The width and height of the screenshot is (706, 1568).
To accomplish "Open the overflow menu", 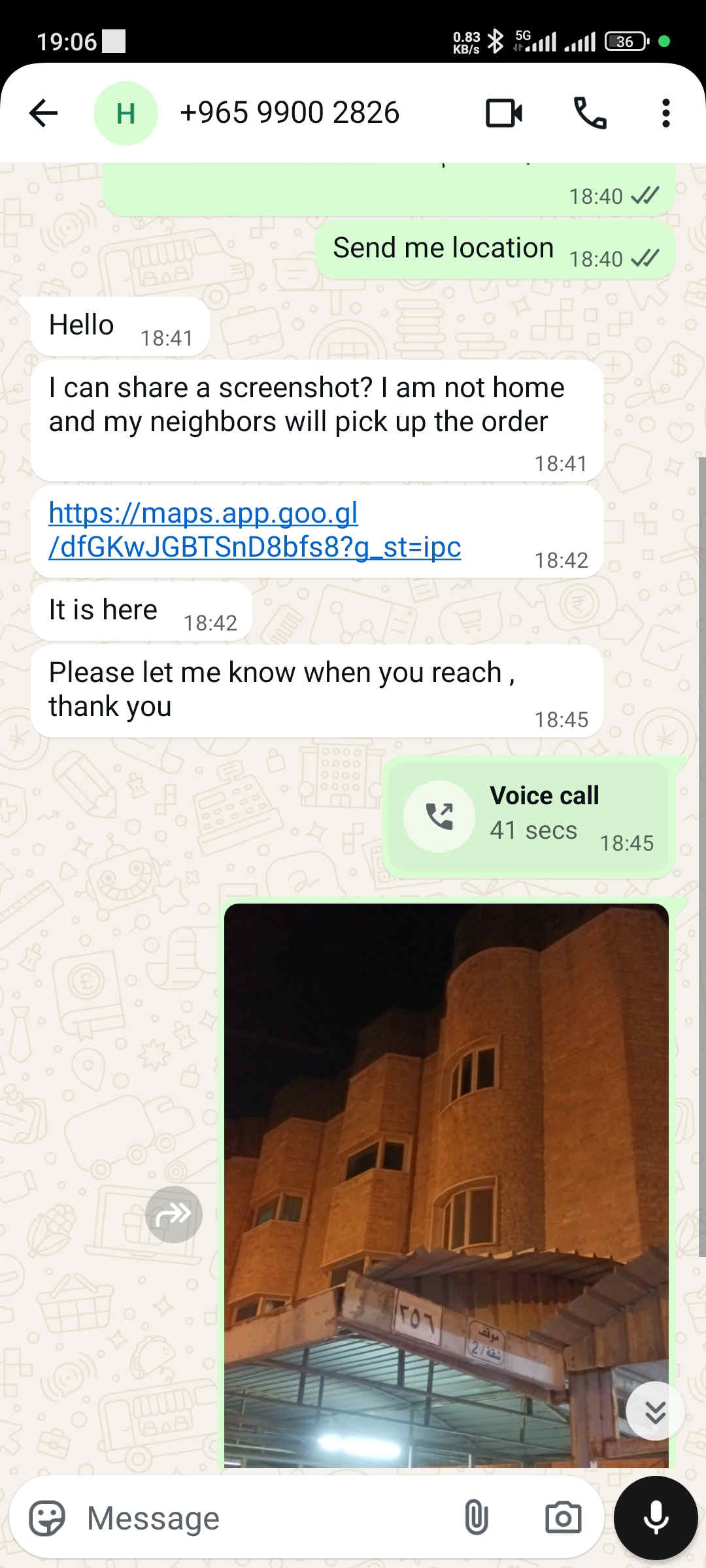I will (665, 113).
